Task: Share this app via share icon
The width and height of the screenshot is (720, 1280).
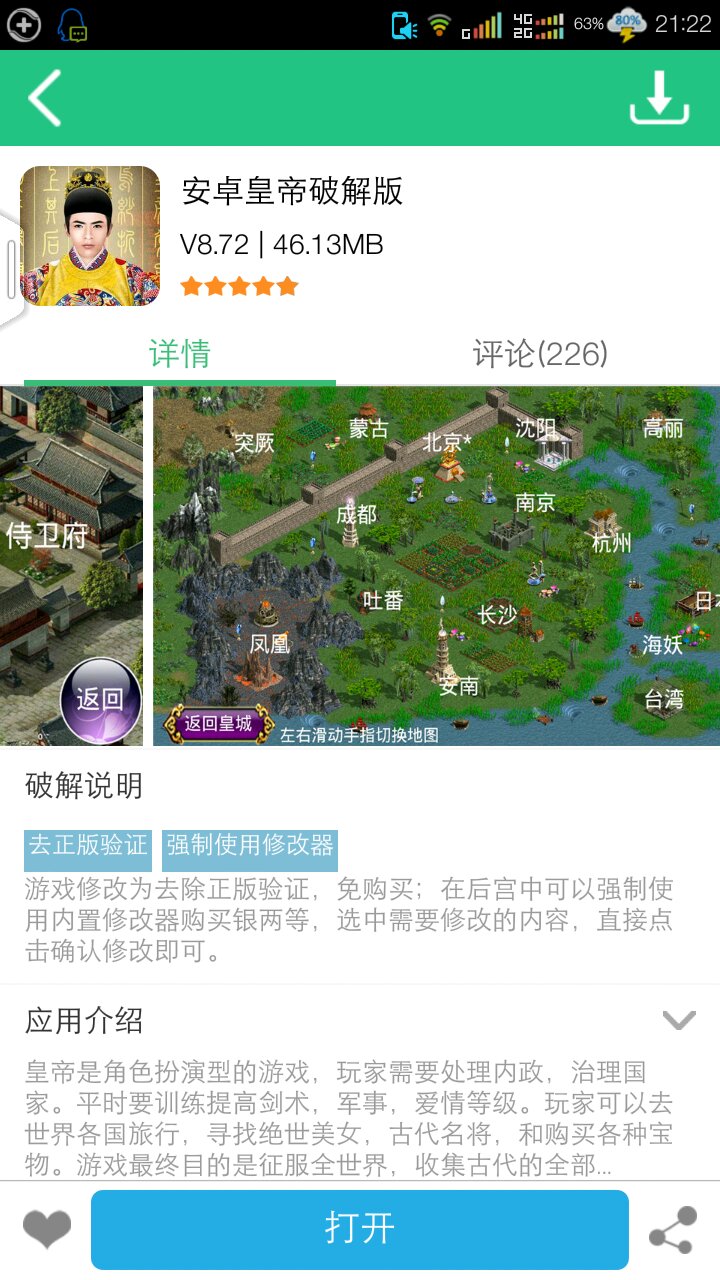Action: [x=672, y=1230]
